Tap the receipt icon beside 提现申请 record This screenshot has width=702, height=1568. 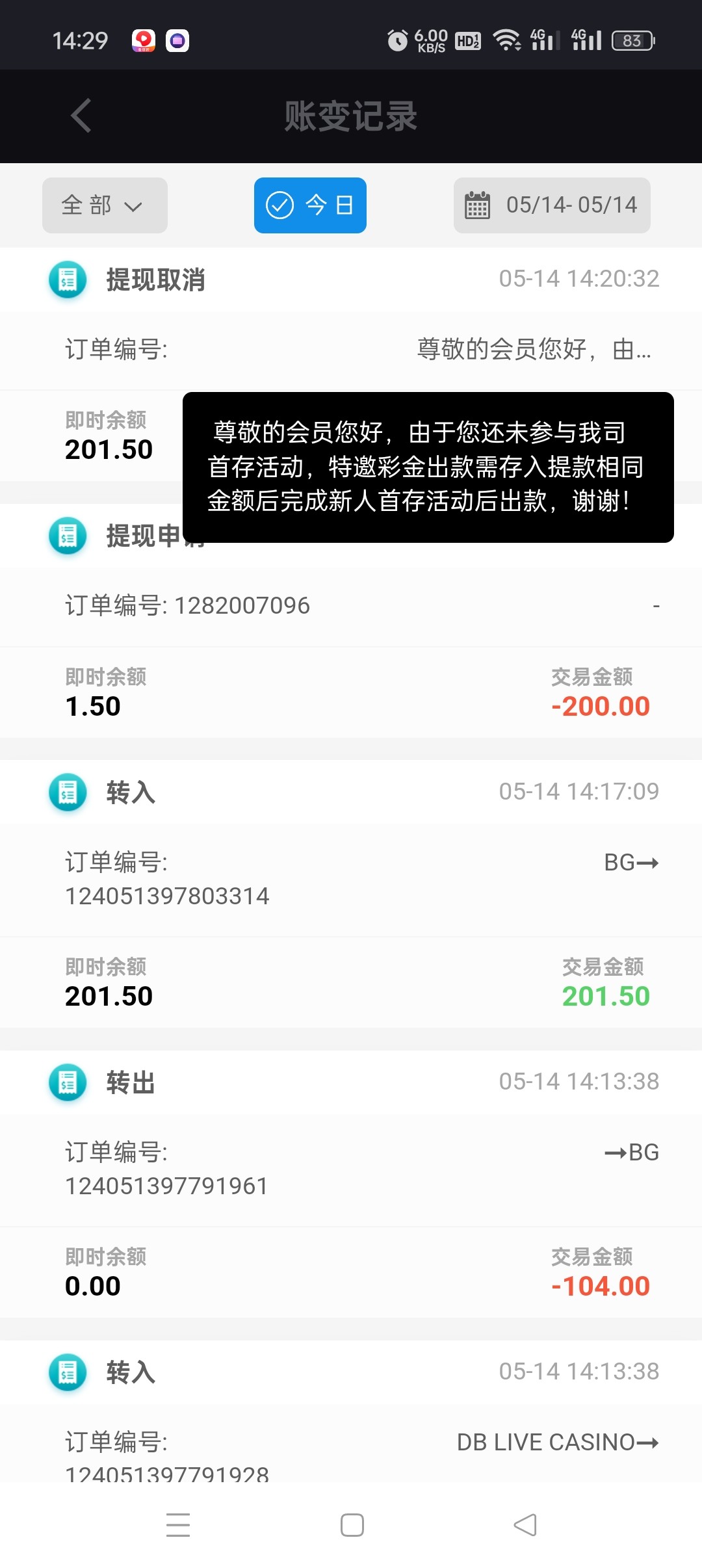[x=66, y=536]
